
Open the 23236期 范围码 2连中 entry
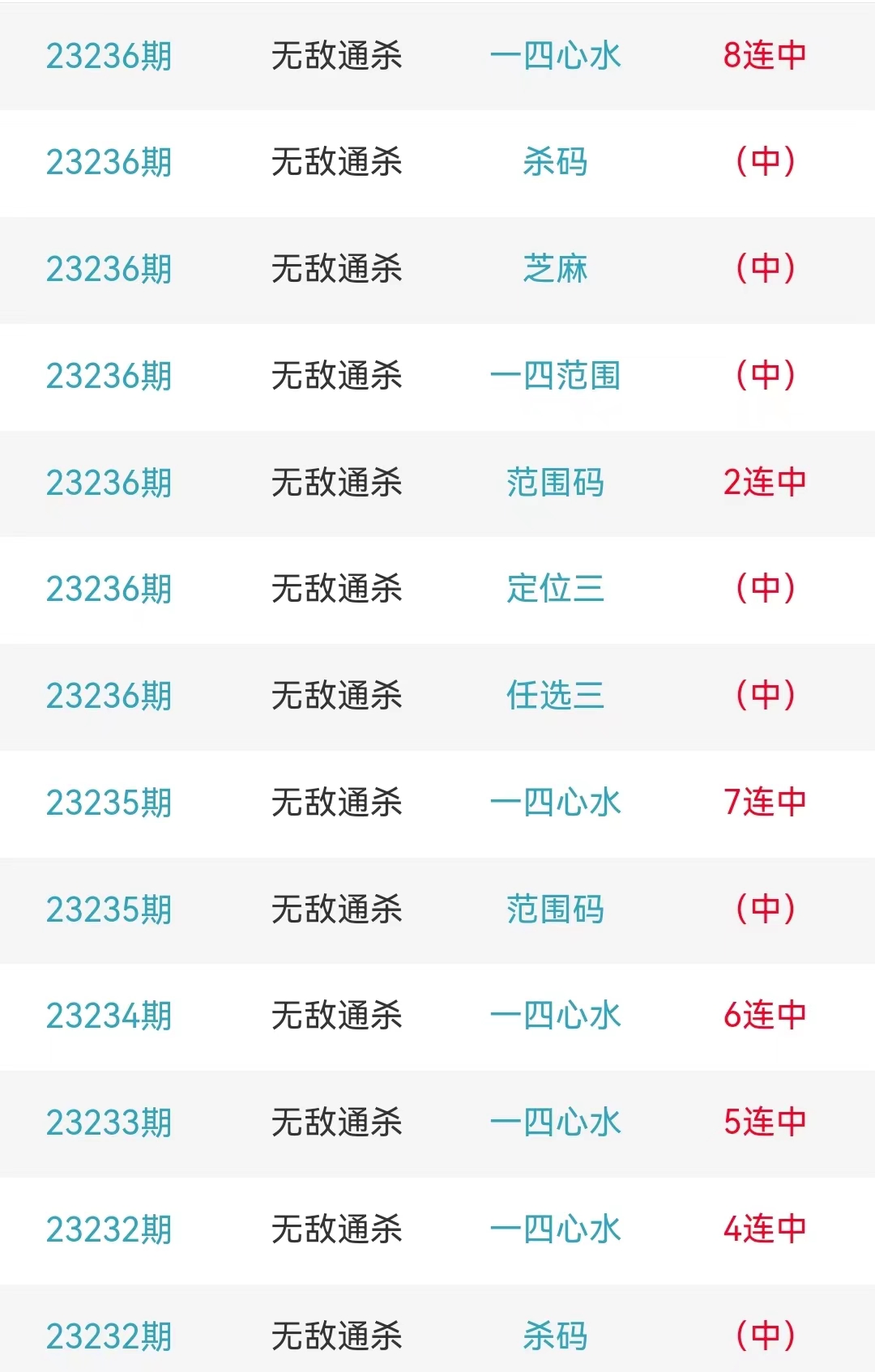click(555, 483)
